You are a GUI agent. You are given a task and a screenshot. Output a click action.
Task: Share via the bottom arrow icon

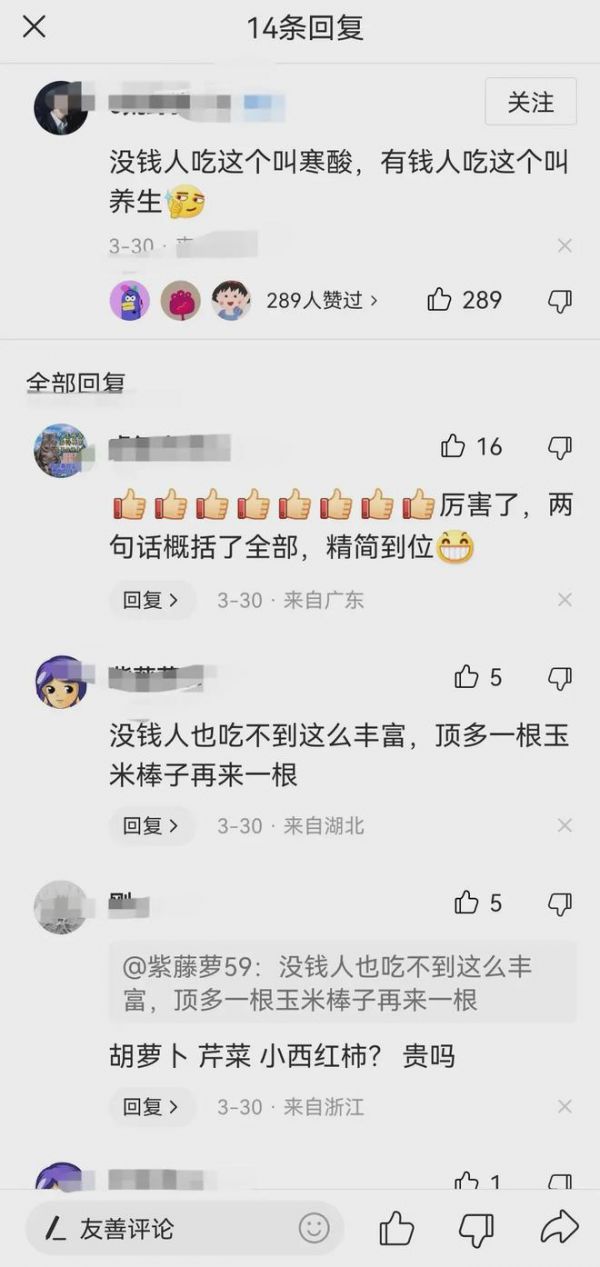click(558, 1227)
